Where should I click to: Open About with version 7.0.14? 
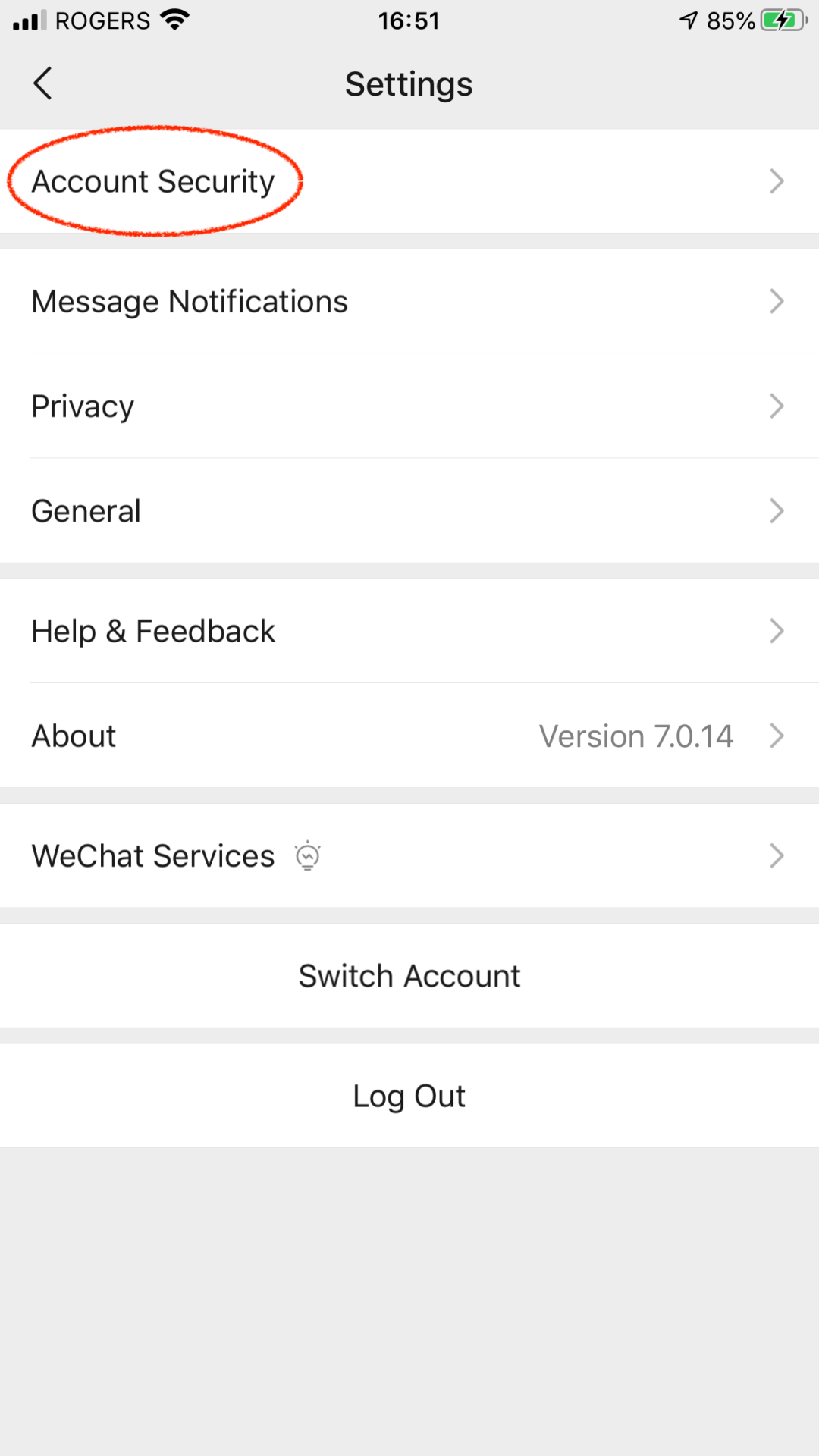click(409, 736)
